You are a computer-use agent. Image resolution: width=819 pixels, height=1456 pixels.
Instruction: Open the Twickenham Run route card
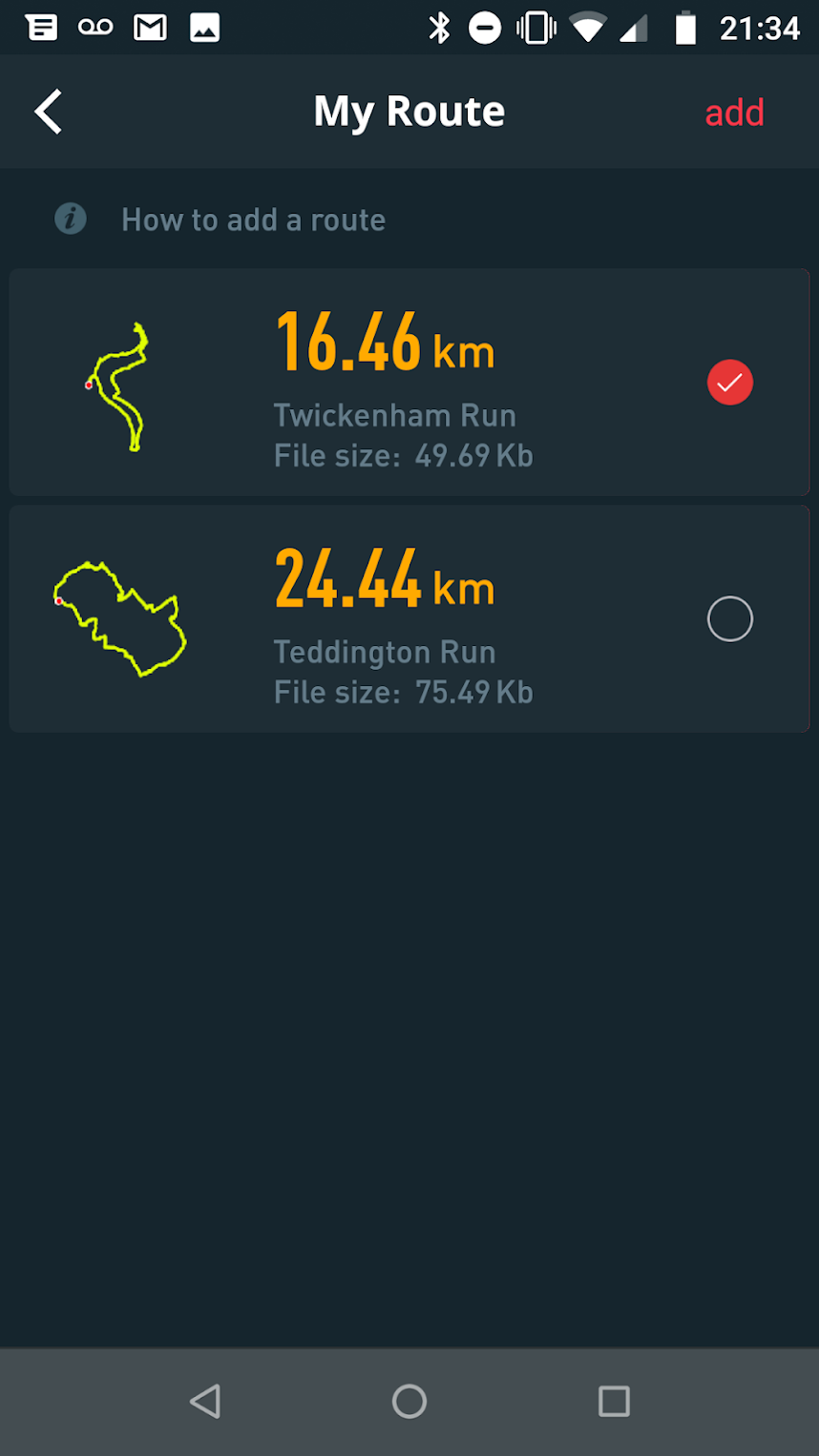[401, 382]
